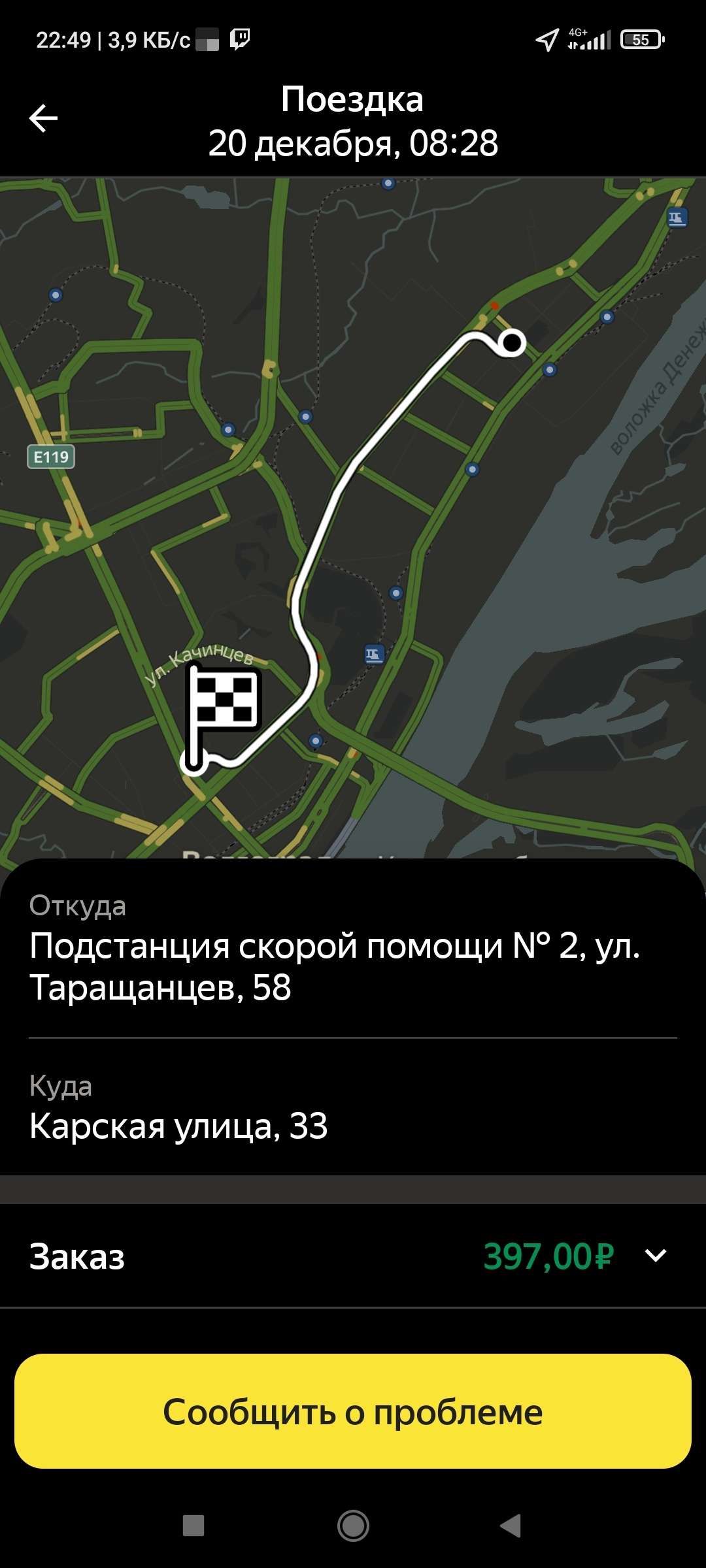Open recent apps with the square button
The height and width of the screenshot is (1568, 706).
click(193, 1526)
